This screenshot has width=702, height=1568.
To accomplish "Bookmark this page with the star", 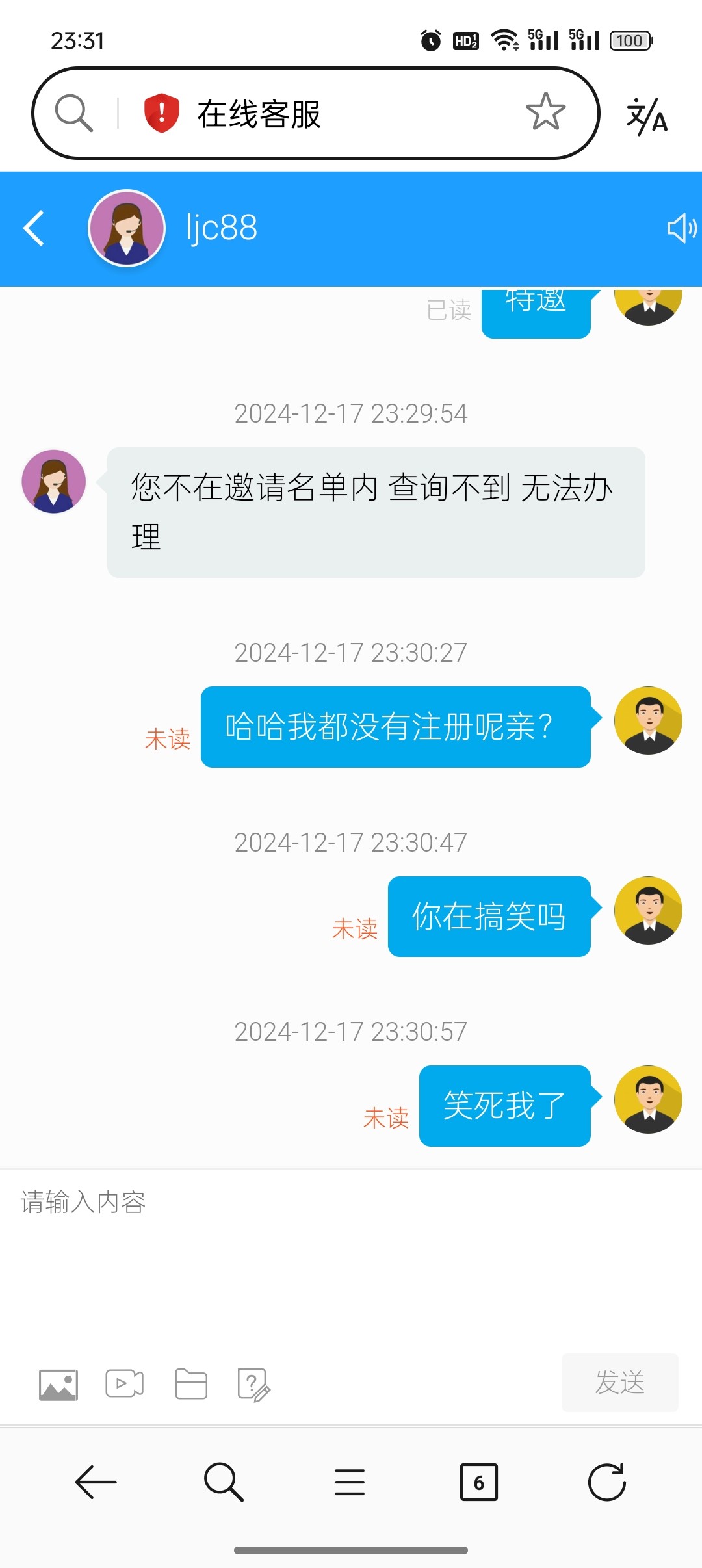I will 545,112.
